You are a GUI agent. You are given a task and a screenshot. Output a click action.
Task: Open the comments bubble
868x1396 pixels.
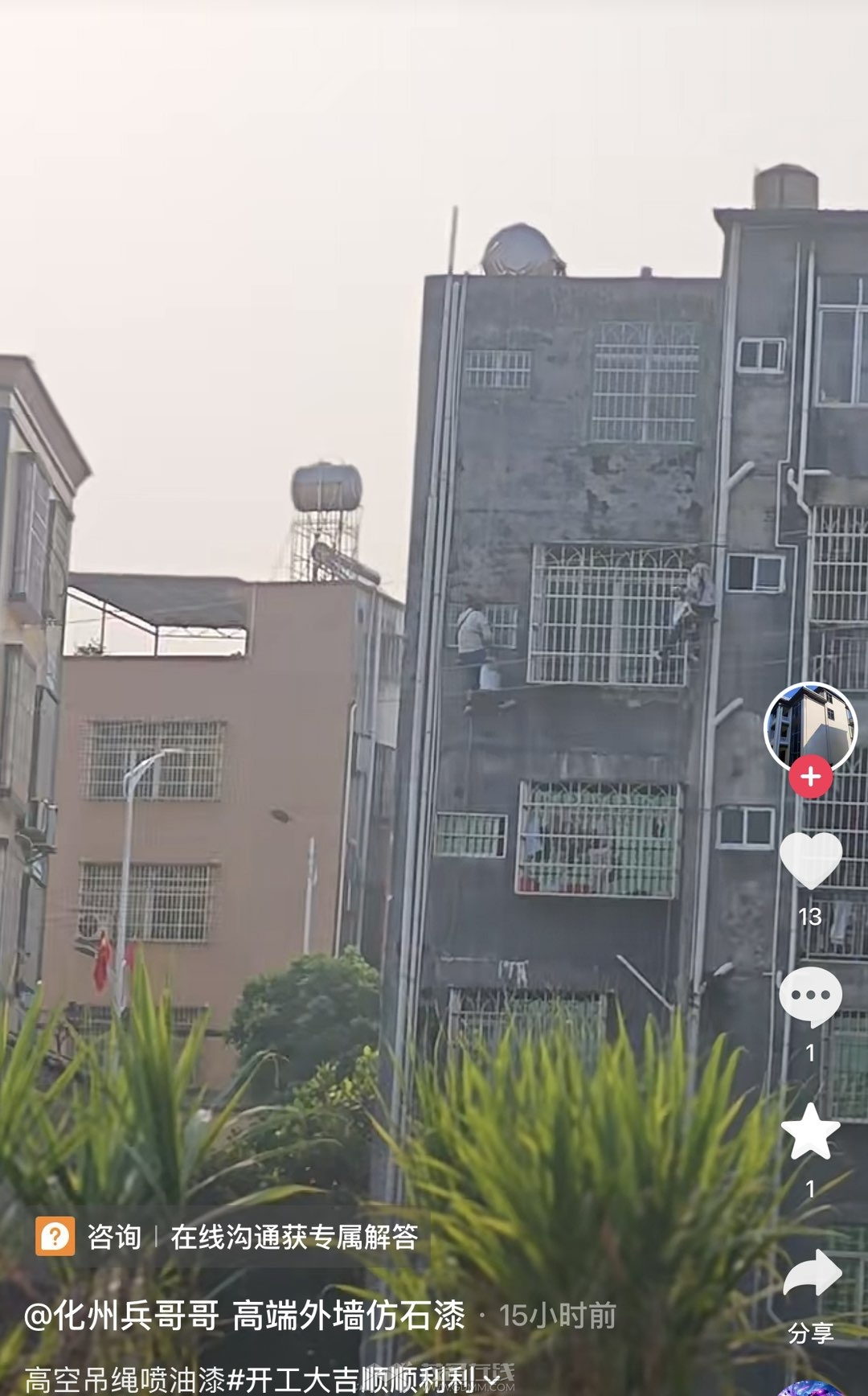pos(810,996)
